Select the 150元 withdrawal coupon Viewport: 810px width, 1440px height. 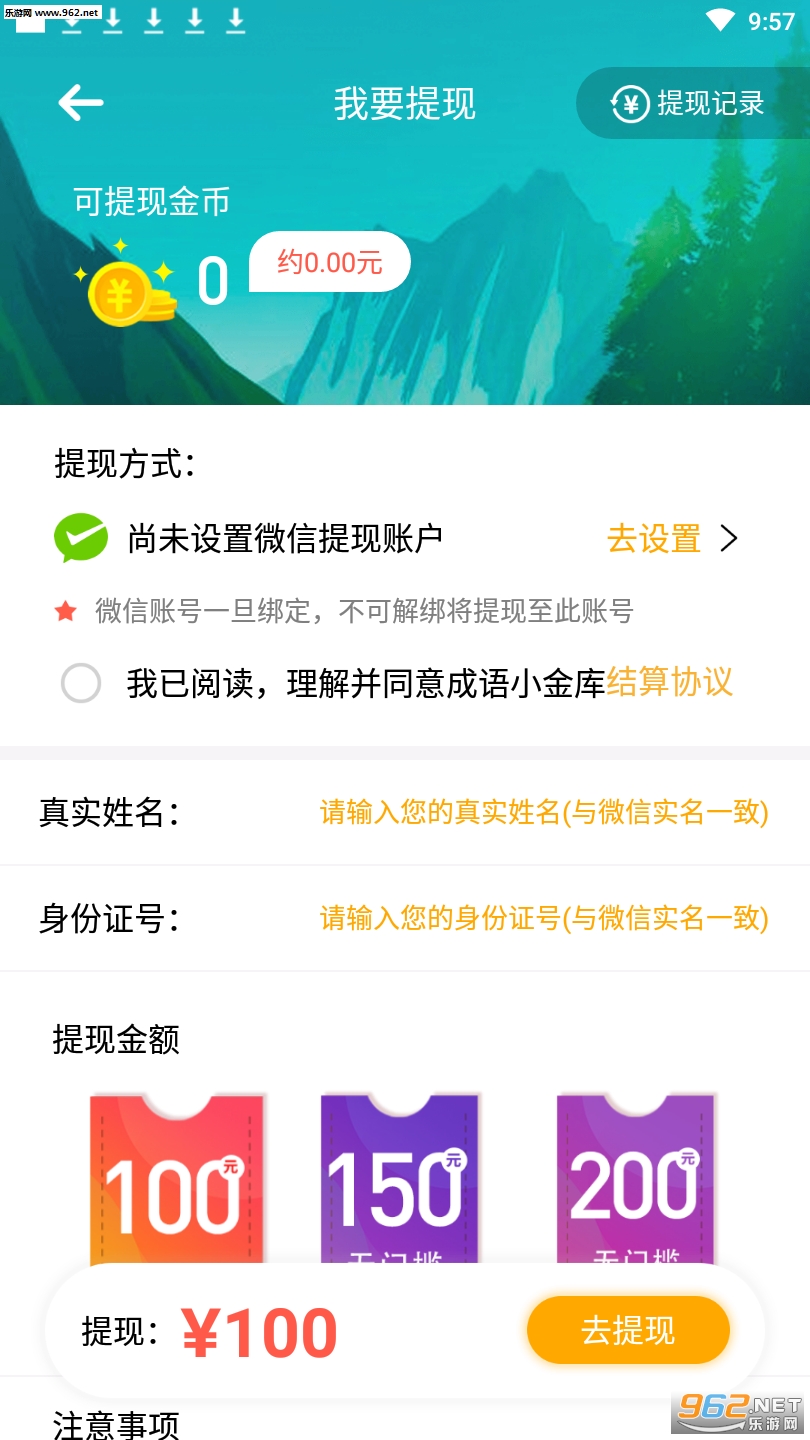point(399,1180)
